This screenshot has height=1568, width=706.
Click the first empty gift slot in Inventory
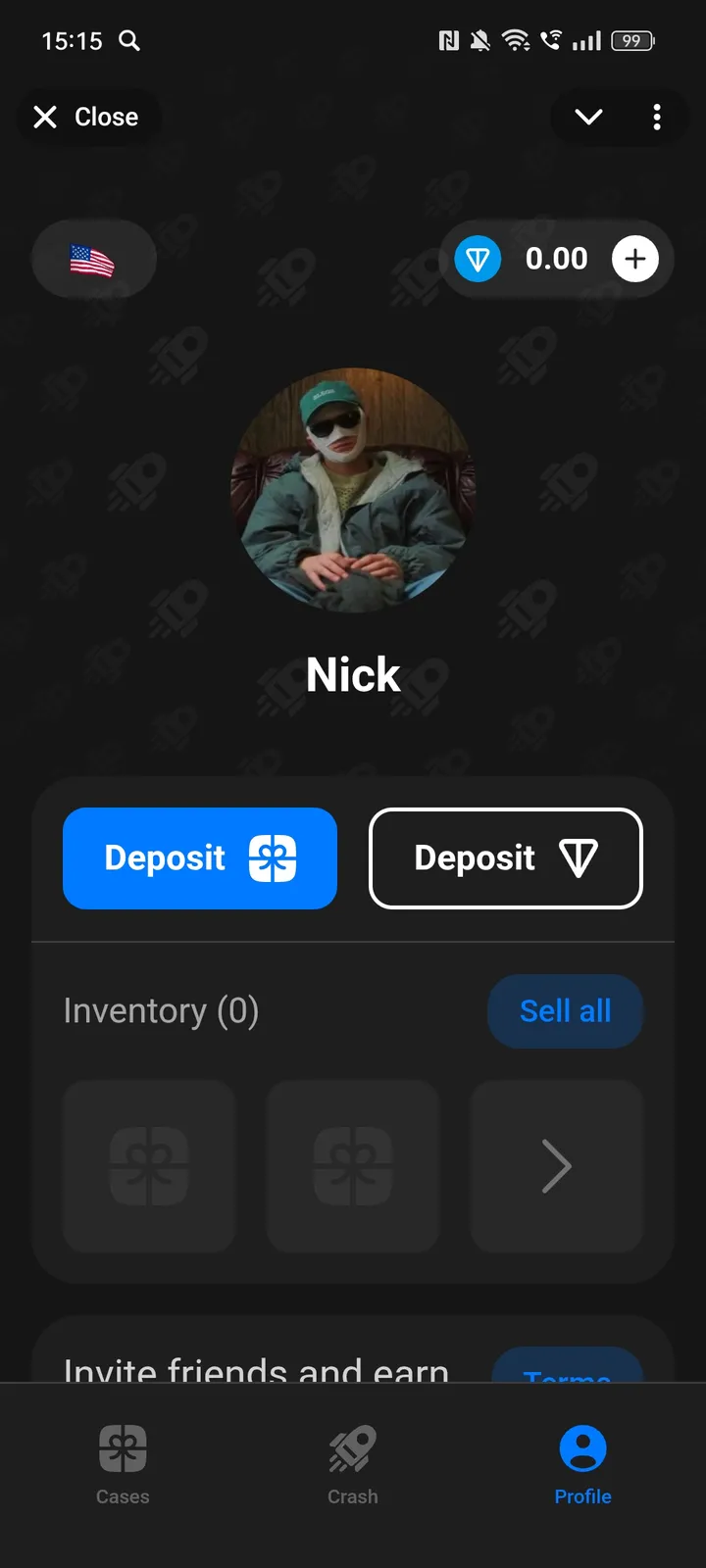tap(149, 1166)
